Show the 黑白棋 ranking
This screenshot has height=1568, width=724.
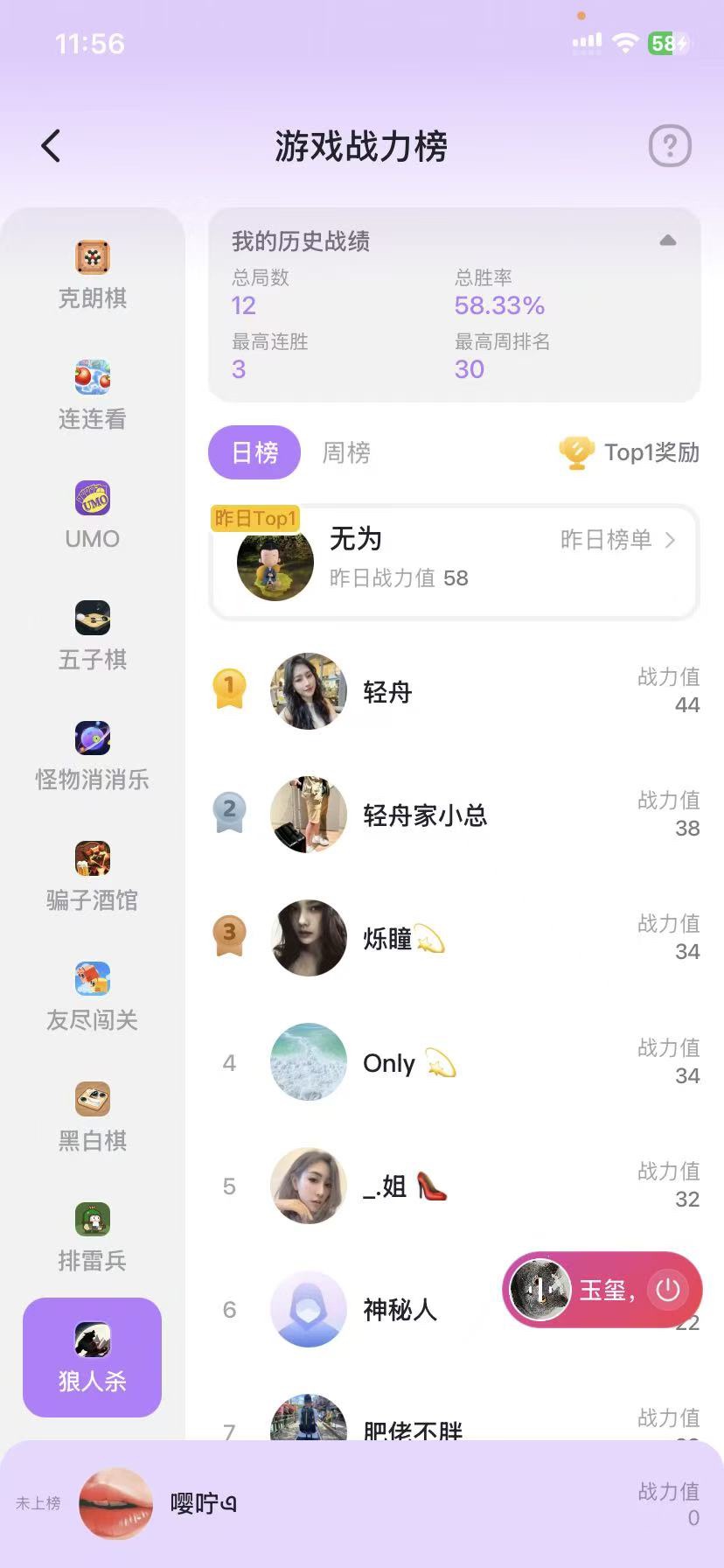click(92, 1117)
